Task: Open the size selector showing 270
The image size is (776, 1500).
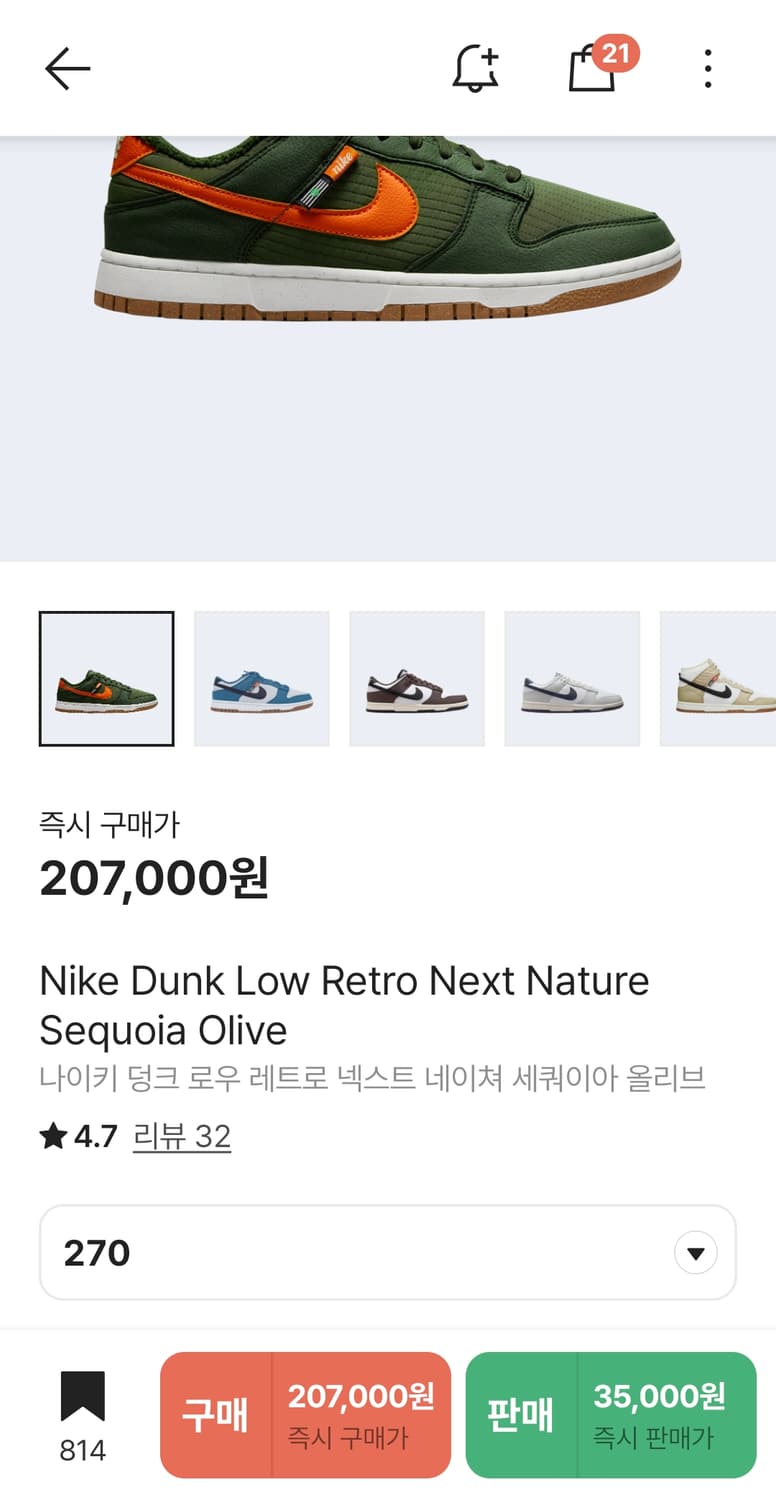Action: (x=388, y=1252)
